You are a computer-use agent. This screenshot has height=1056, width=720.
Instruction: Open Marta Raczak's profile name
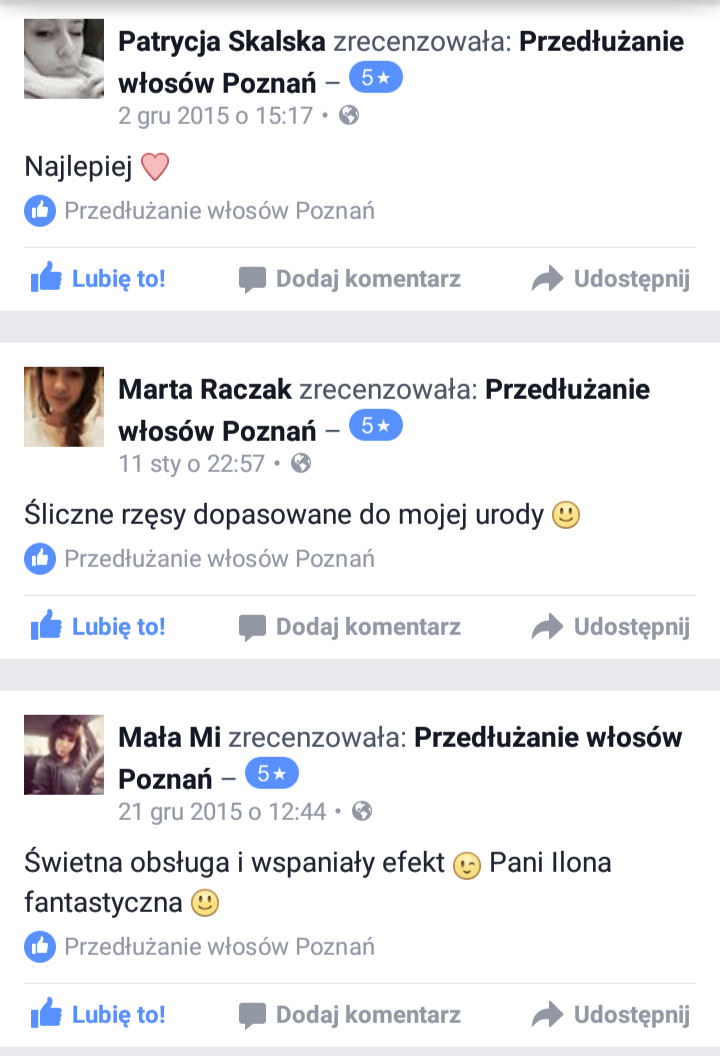(204, 389)
